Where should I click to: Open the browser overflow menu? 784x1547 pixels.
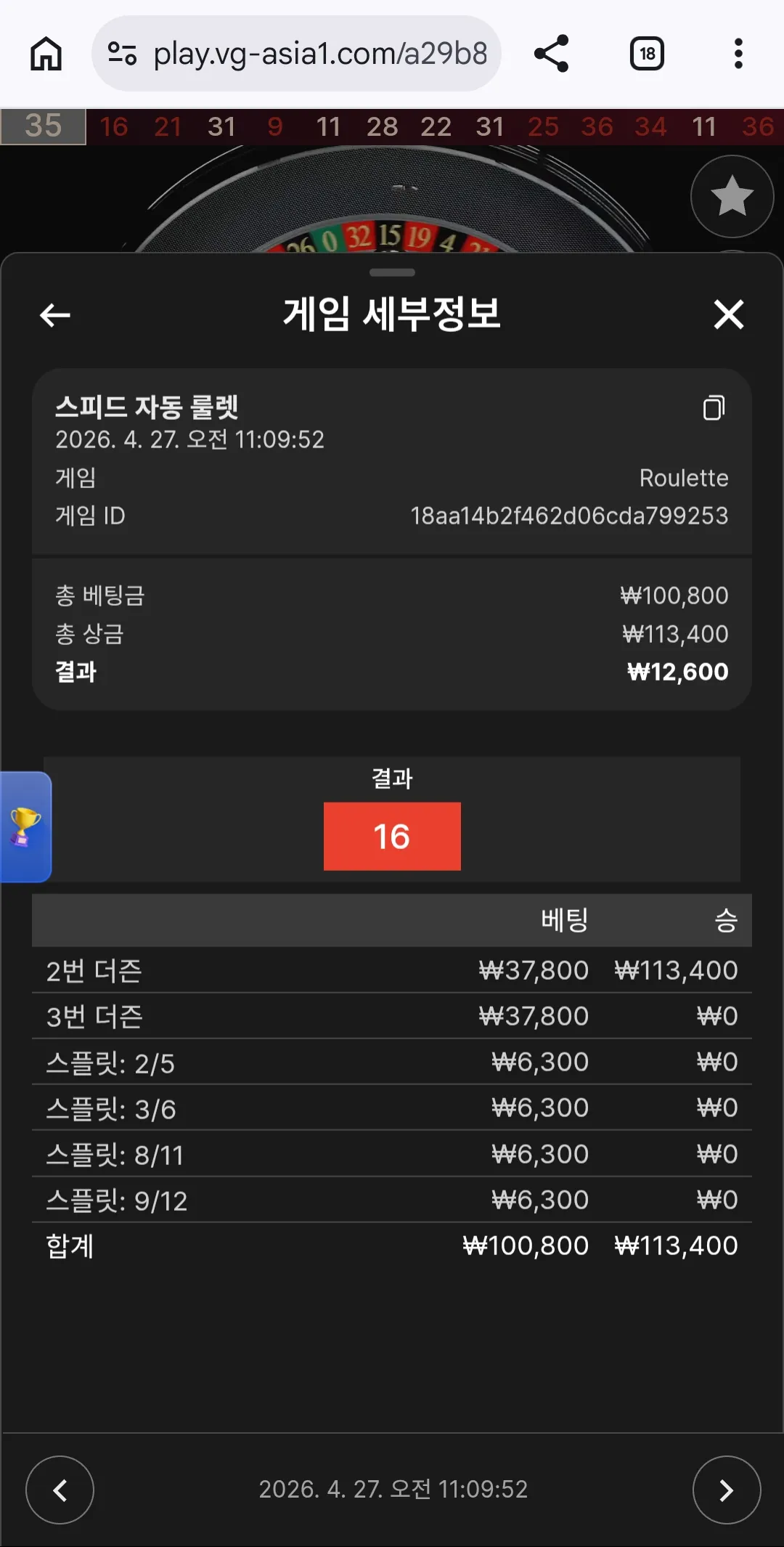tap(738, 54)
